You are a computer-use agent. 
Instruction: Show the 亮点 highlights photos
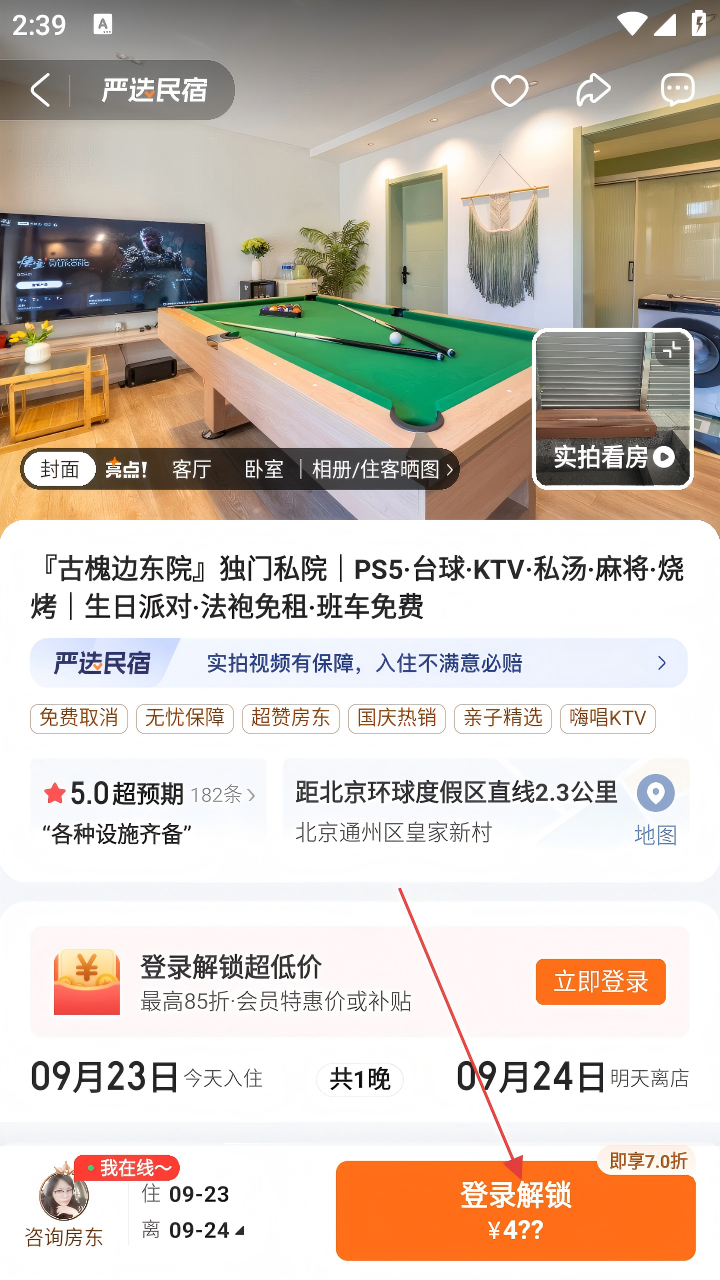[126, 469]
